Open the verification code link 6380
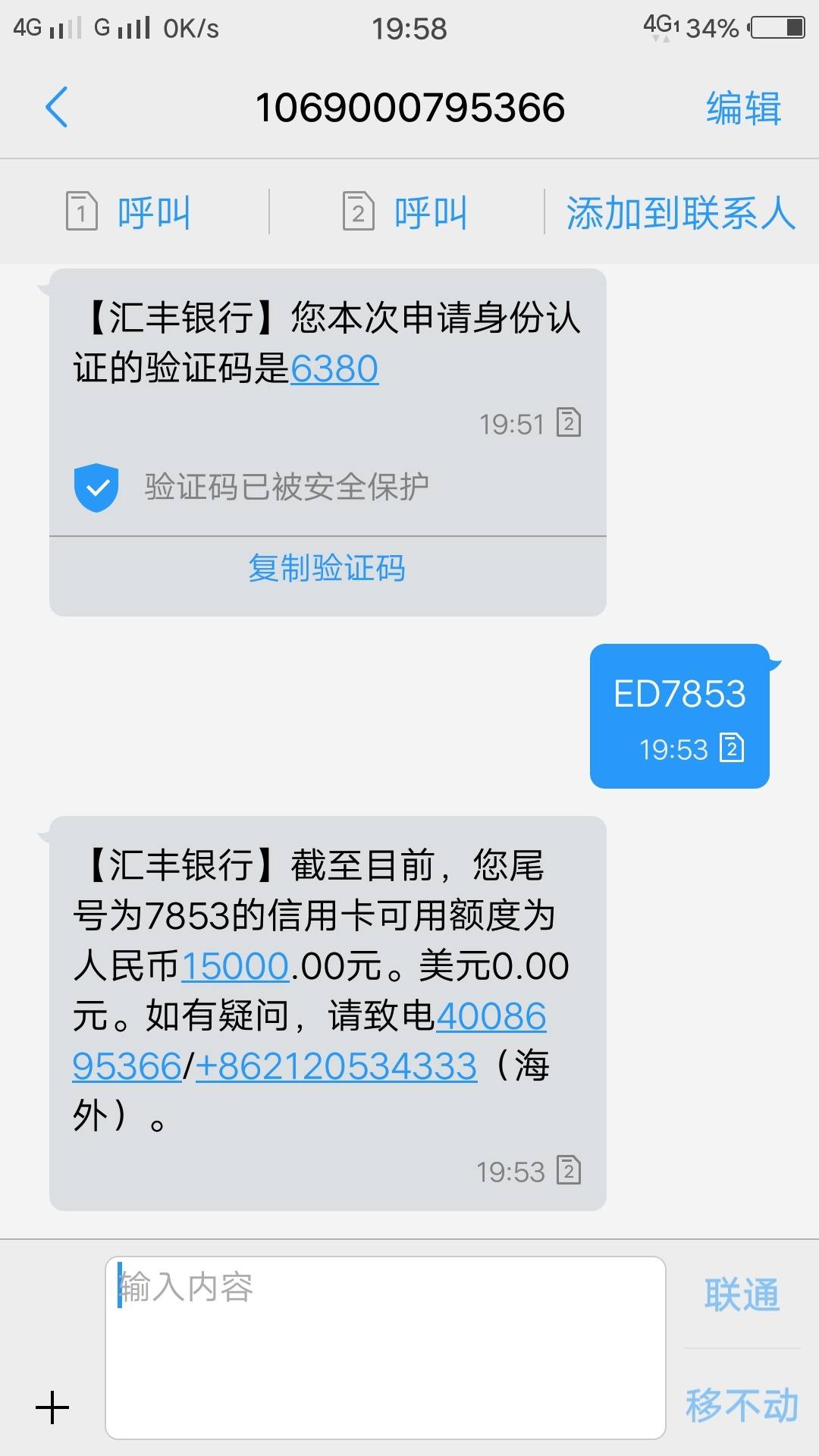Viewport: 819px width, 1456px height. coord(334,369)
